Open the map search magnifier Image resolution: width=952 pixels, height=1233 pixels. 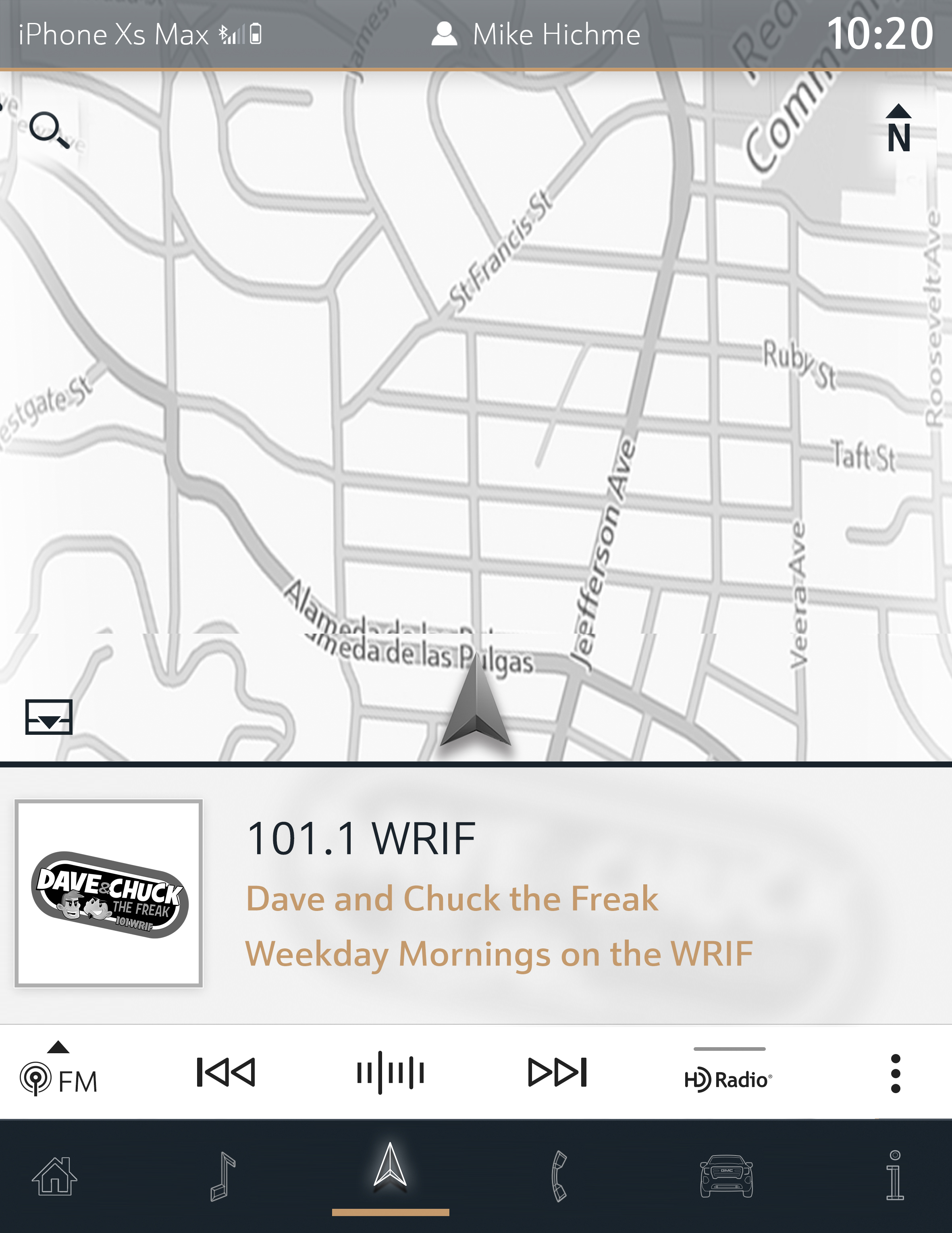(x=49, y=130)
